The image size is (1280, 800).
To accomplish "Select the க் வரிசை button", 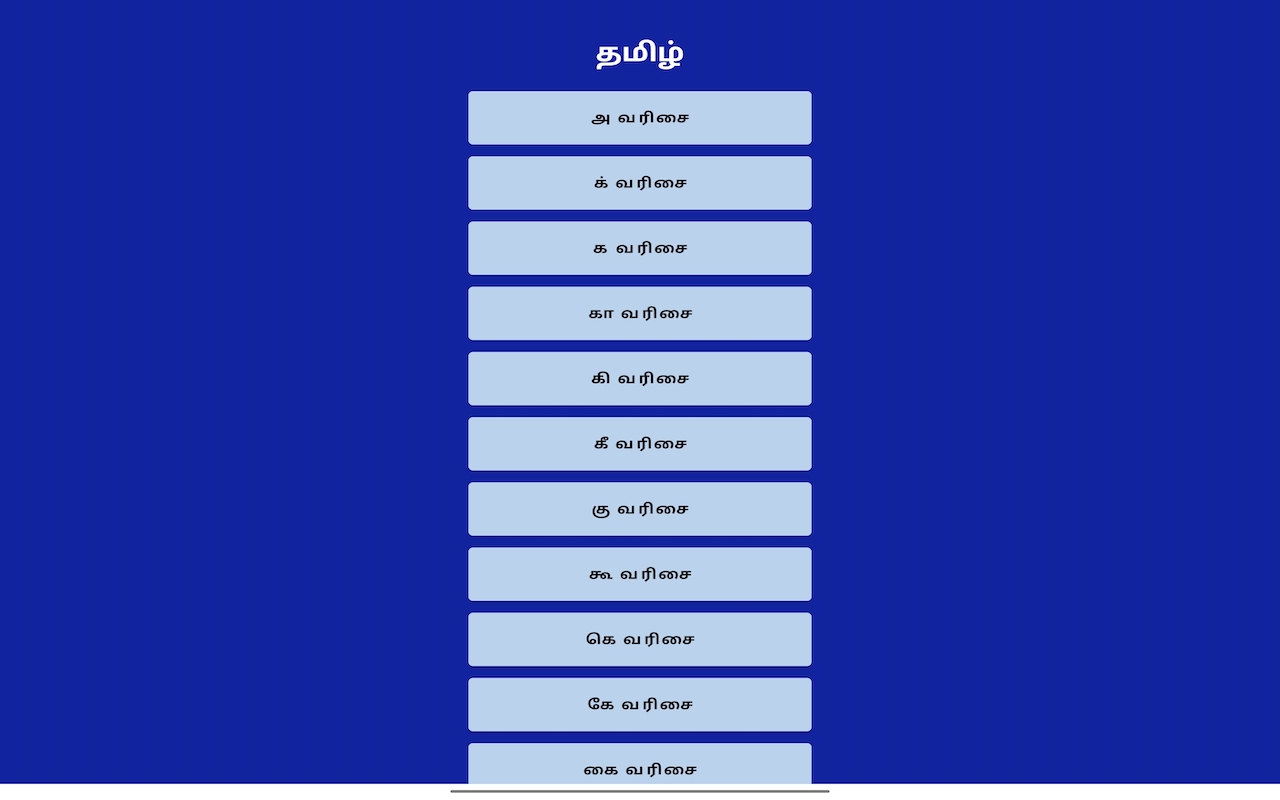I will coord(640,183).
